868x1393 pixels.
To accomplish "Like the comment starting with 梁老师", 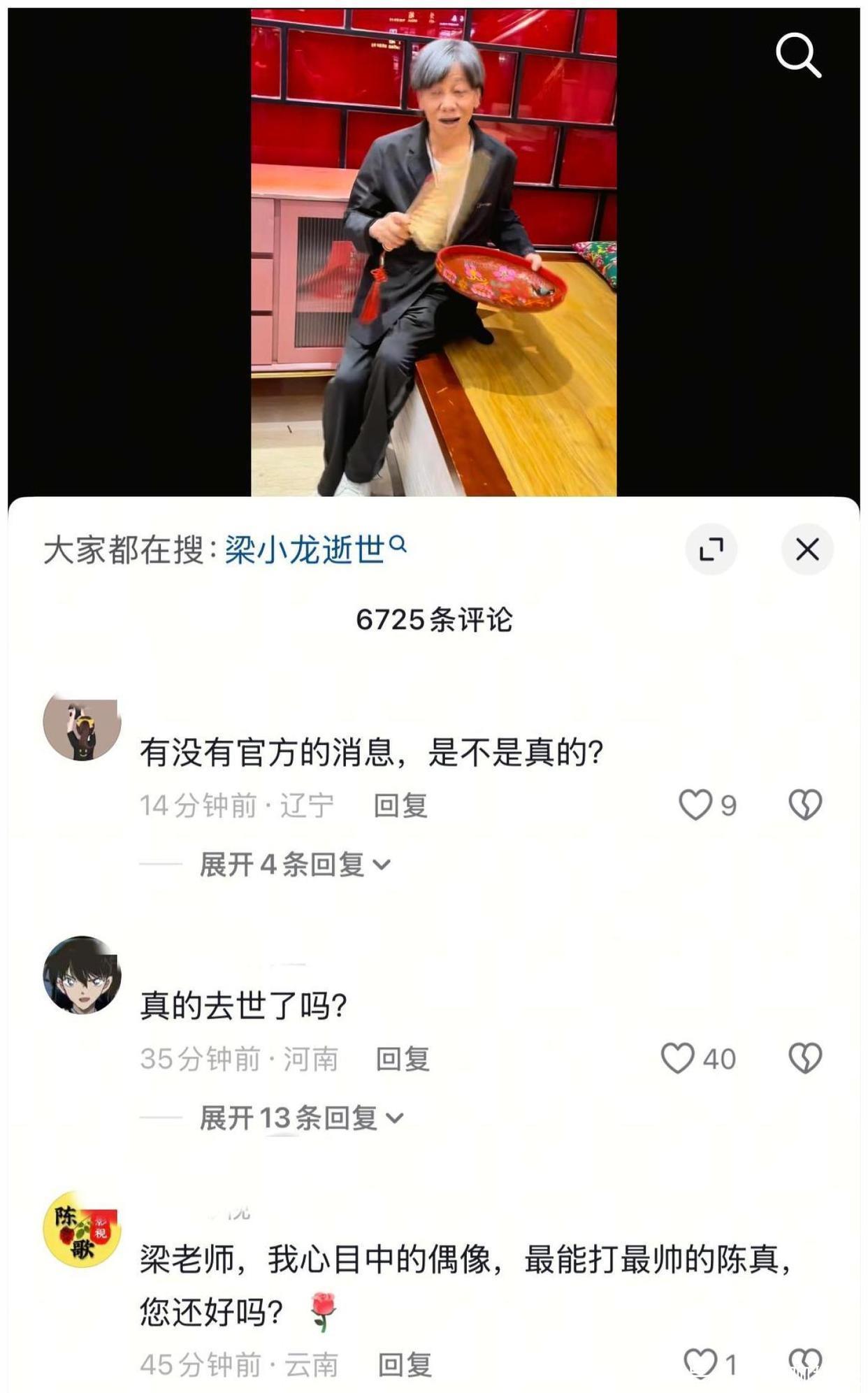I will (700, 1363).
